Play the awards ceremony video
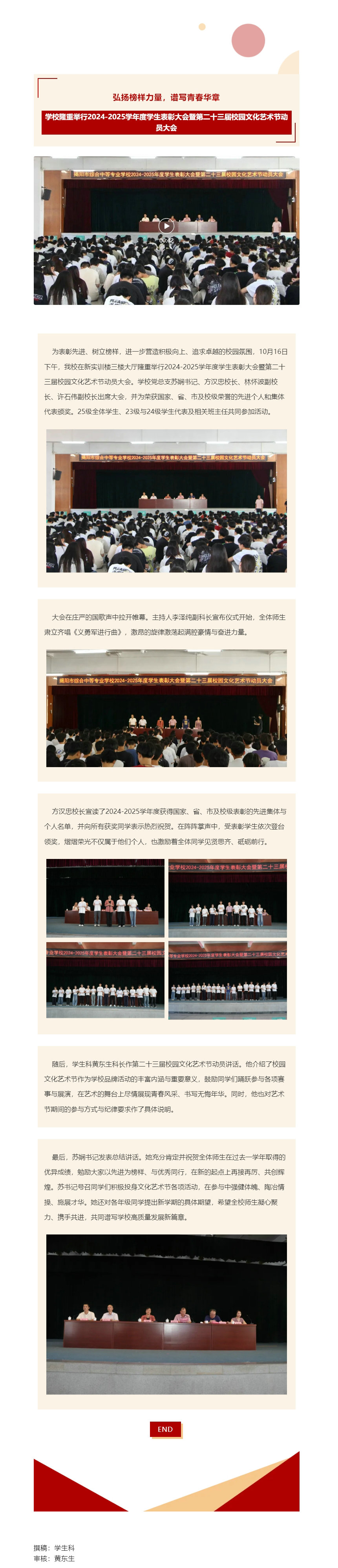 (166, 226)
